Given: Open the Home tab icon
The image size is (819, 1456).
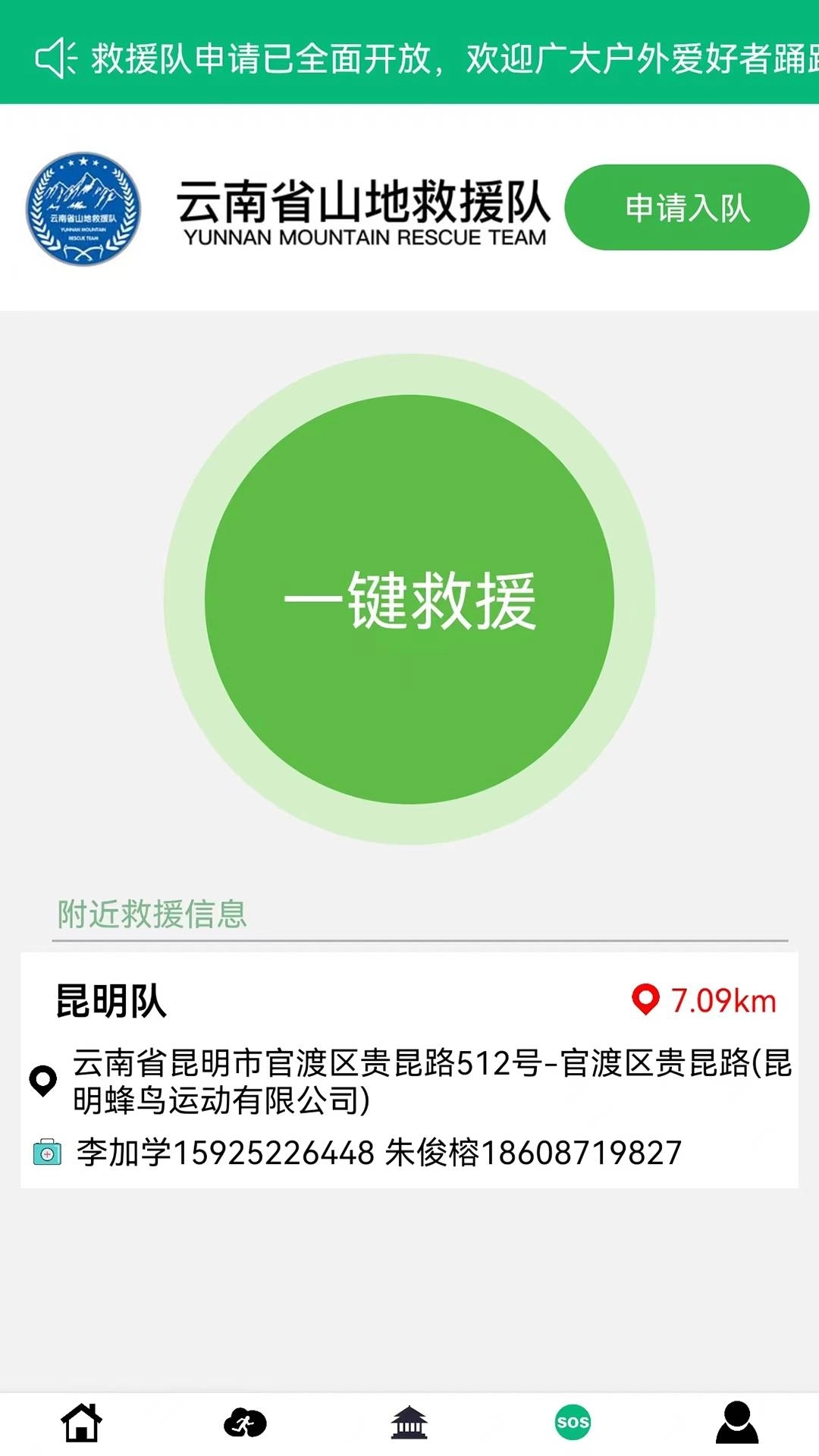Looking at the screenshot, I should (82, 1421).
